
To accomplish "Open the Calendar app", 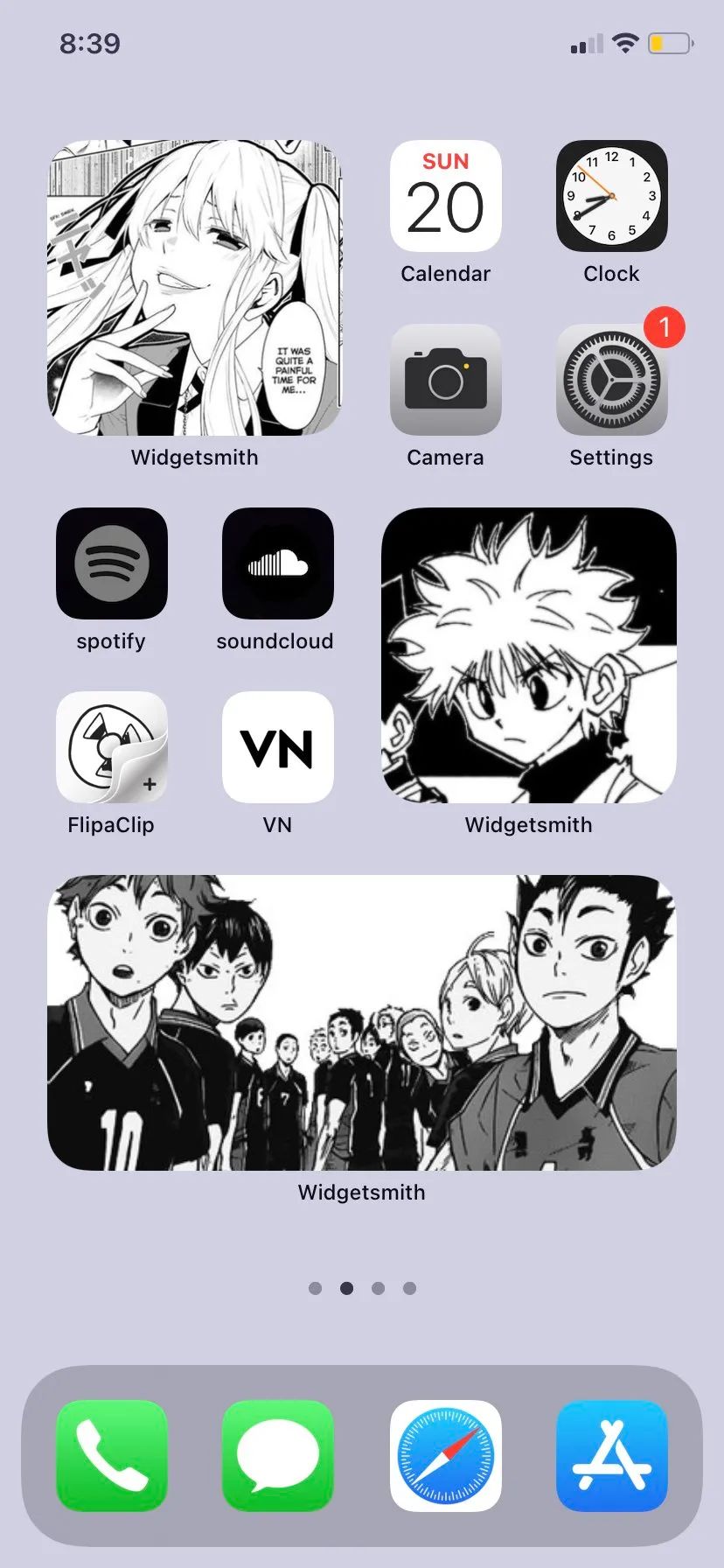I will coord(445,197).
